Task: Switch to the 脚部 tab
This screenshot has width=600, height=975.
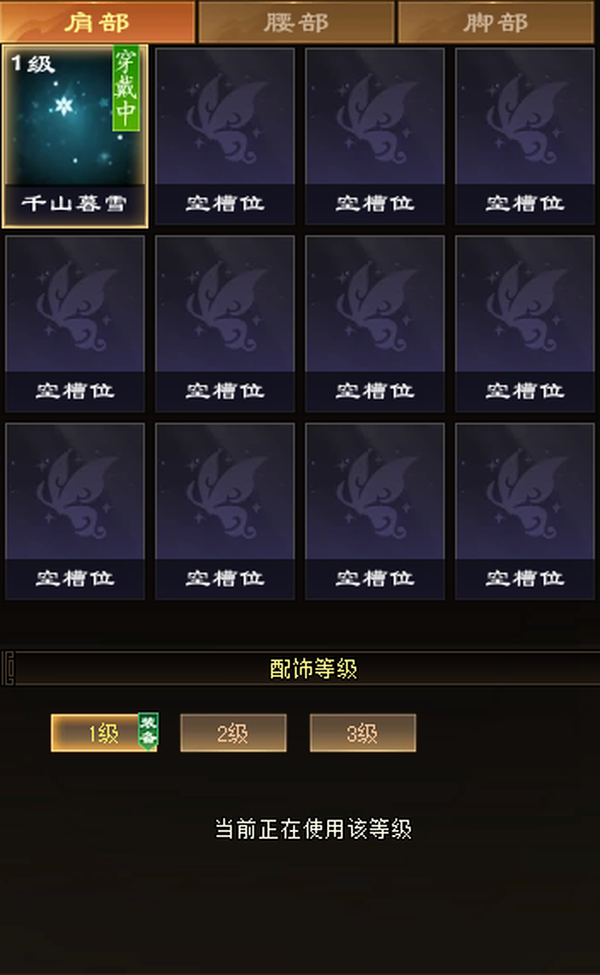Action: coord(496,22)
